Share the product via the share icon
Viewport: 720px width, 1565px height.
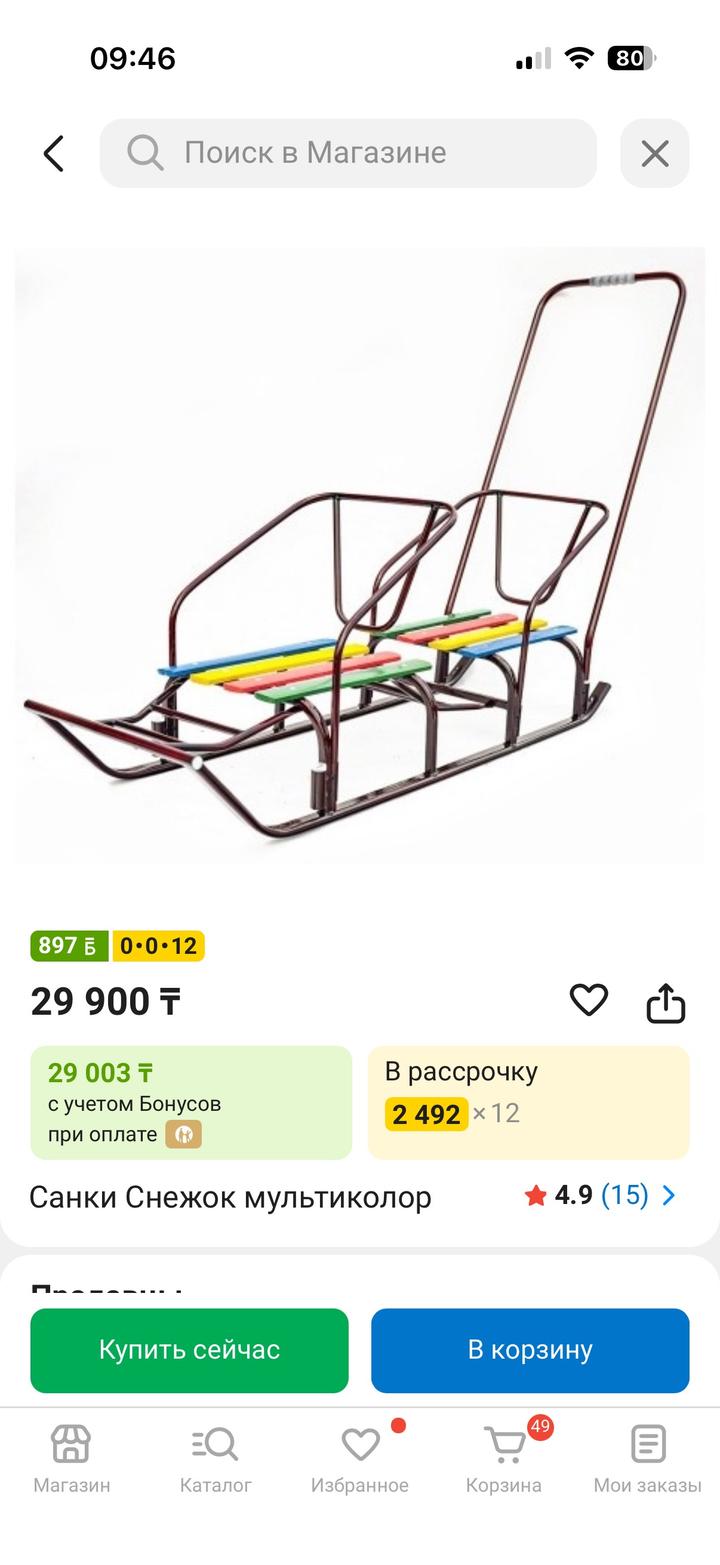(x=667, y=1003)
